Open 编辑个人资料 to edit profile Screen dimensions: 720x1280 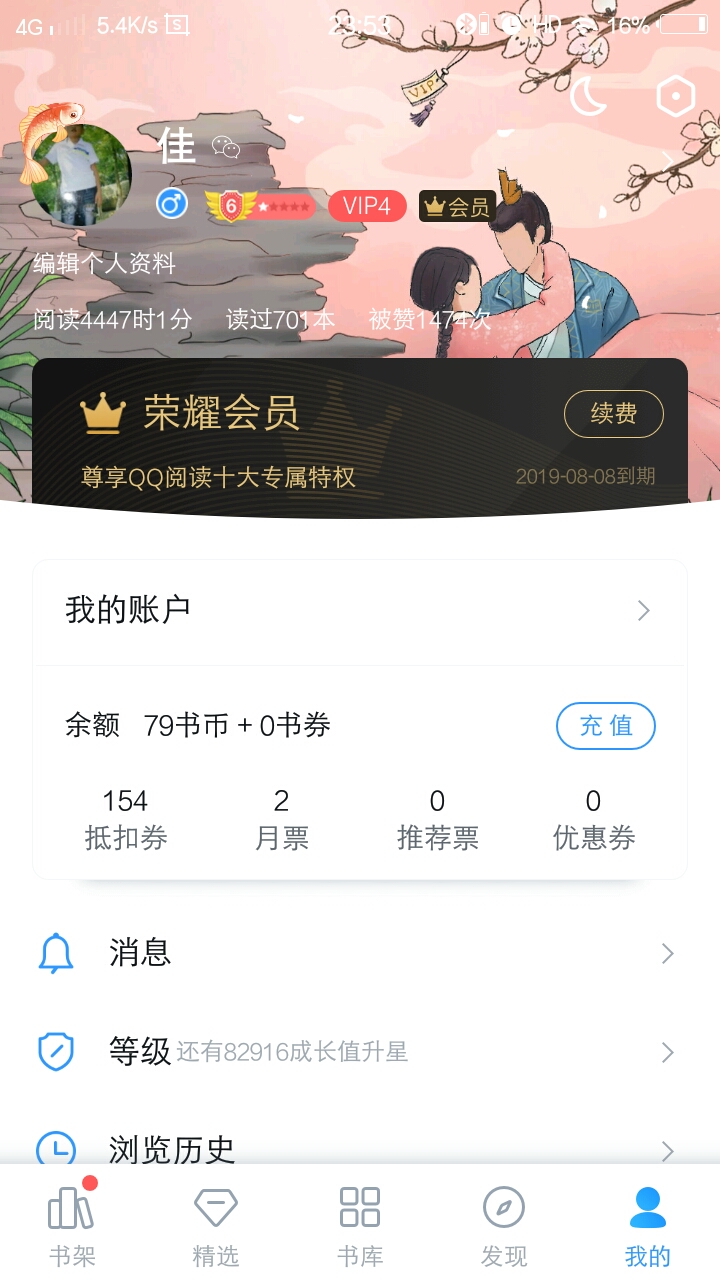coord(104,263)
